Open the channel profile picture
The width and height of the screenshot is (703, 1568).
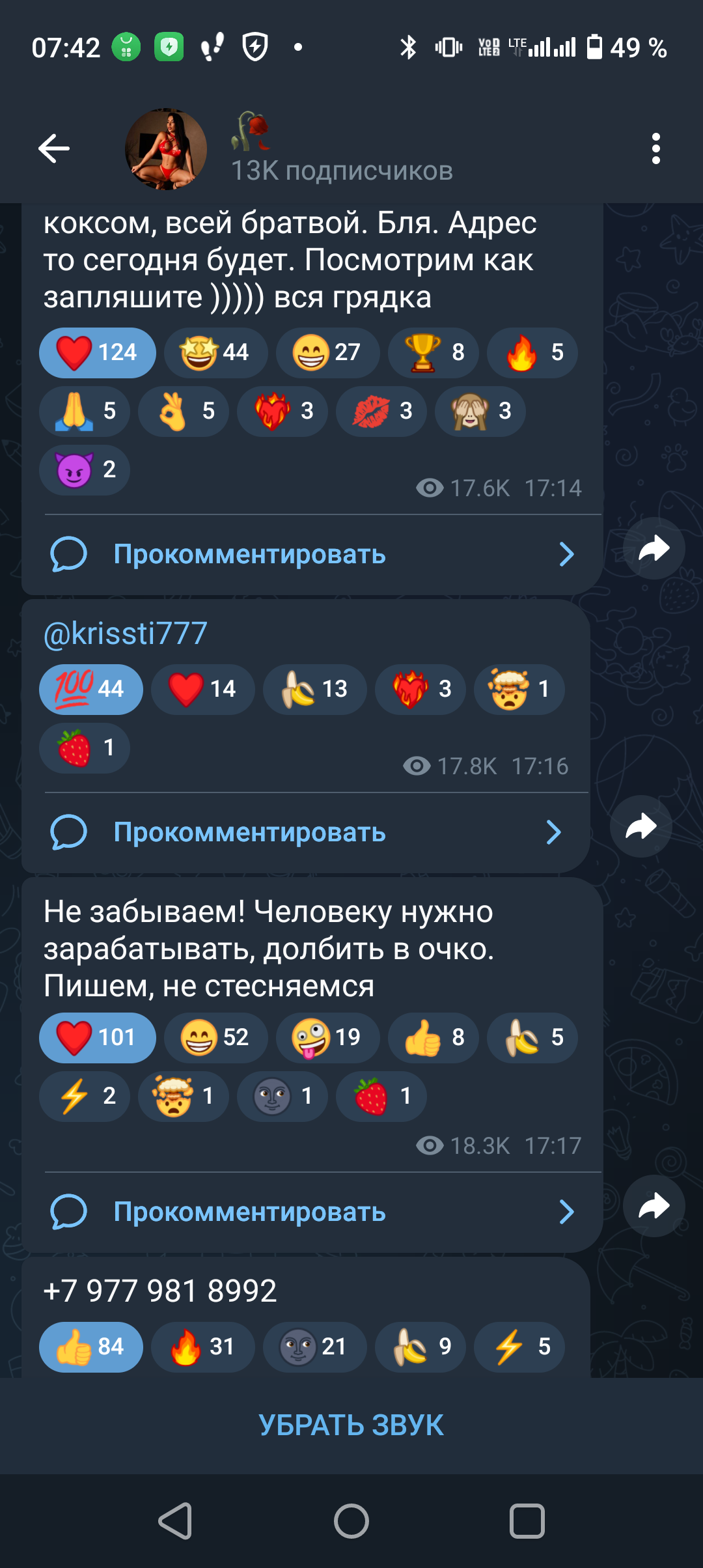tap(166, 149)
